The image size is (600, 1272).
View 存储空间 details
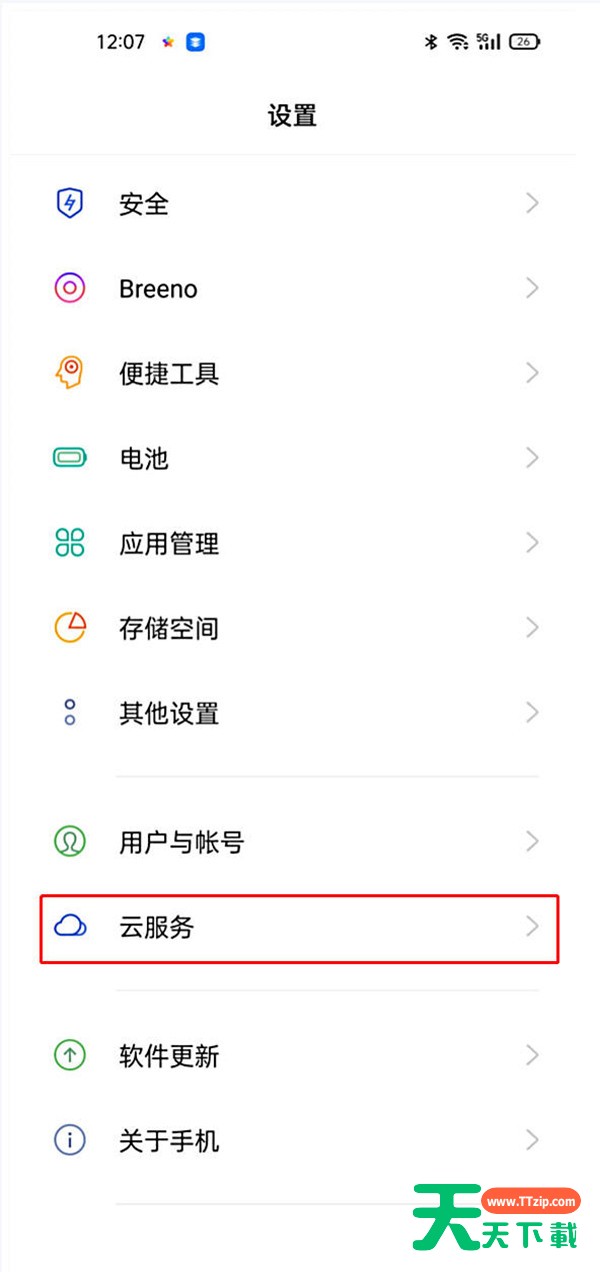point(299,629)
